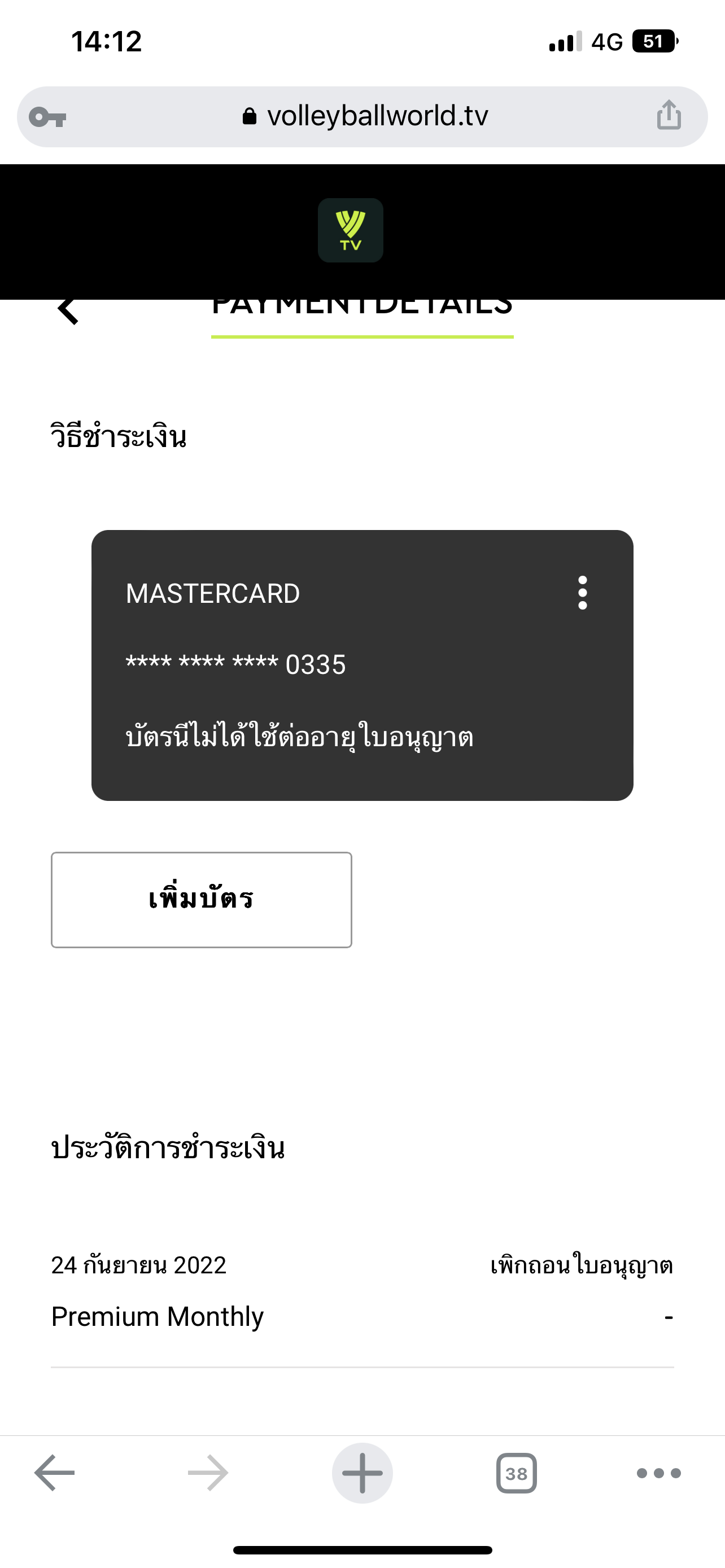Open the browser share icon in the address bar
Image resolution: width=725 pixels, height=1568 pixels.
coord(669,115)
